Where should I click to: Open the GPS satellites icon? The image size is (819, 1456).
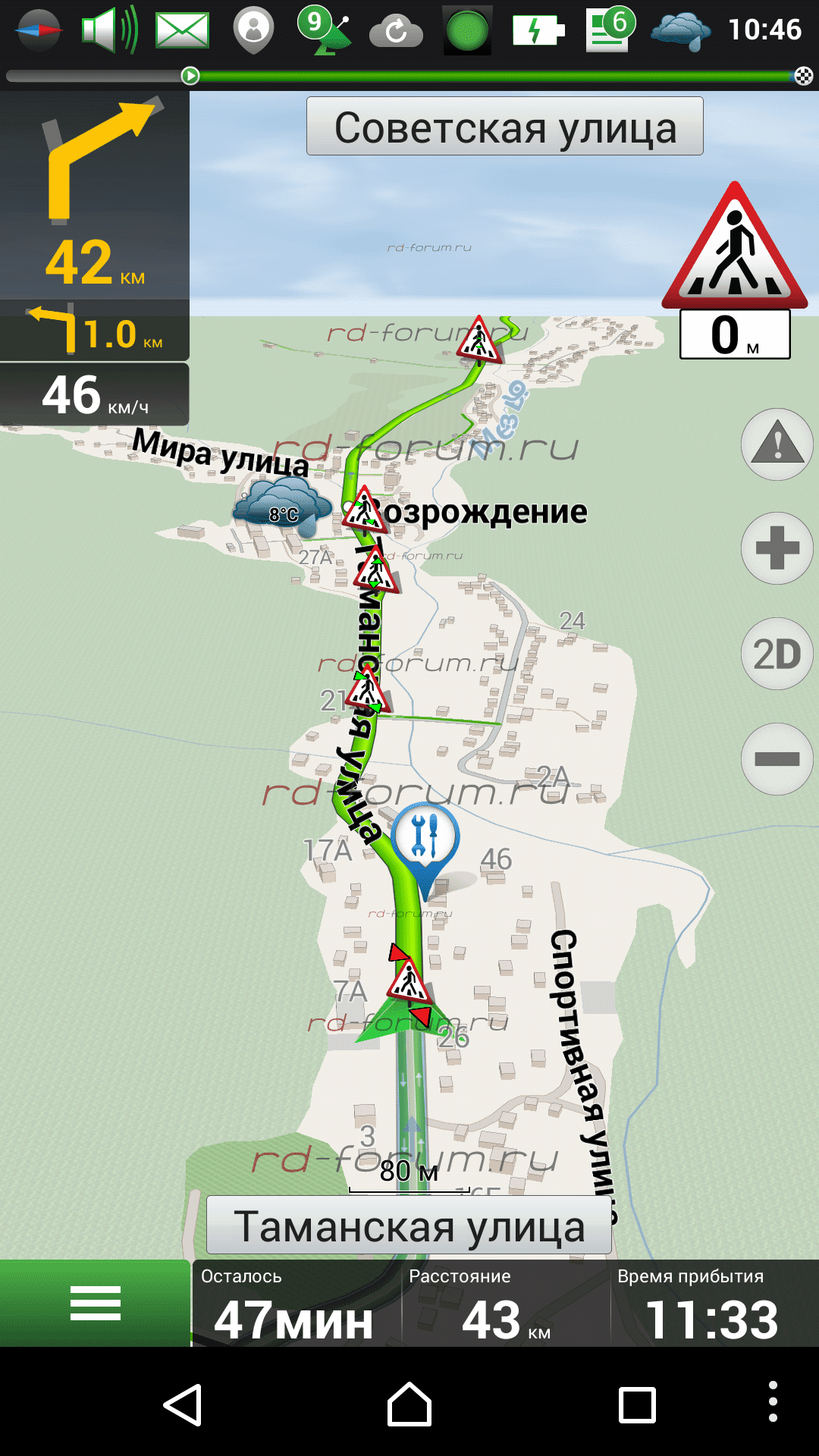[x=325, y=30]
